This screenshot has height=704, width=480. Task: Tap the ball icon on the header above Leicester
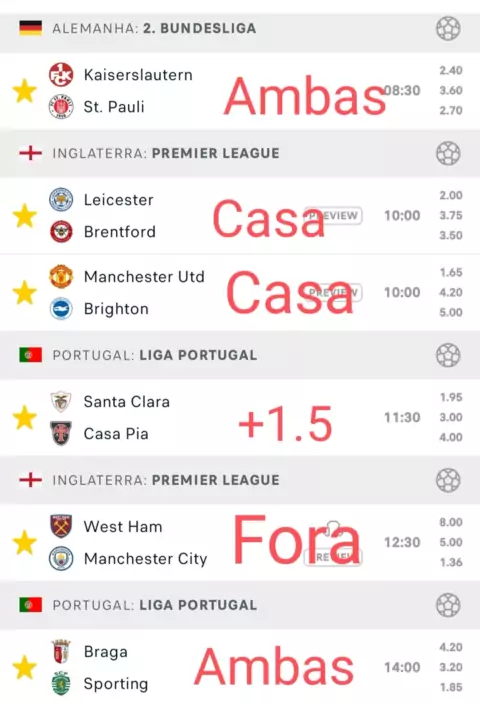(x=448, y=153)
